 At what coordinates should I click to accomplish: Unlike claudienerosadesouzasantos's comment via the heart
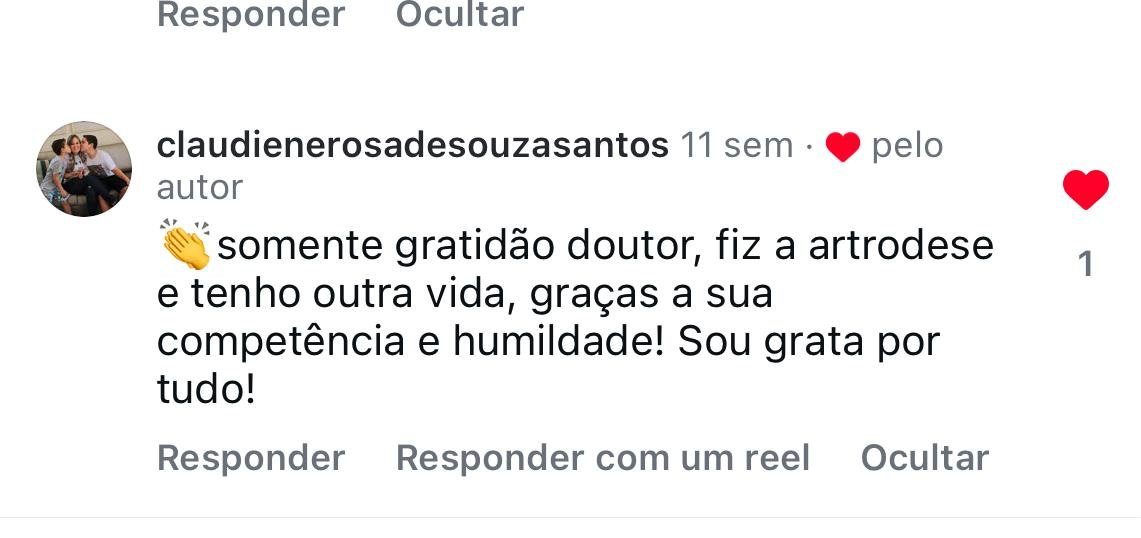1085,190
